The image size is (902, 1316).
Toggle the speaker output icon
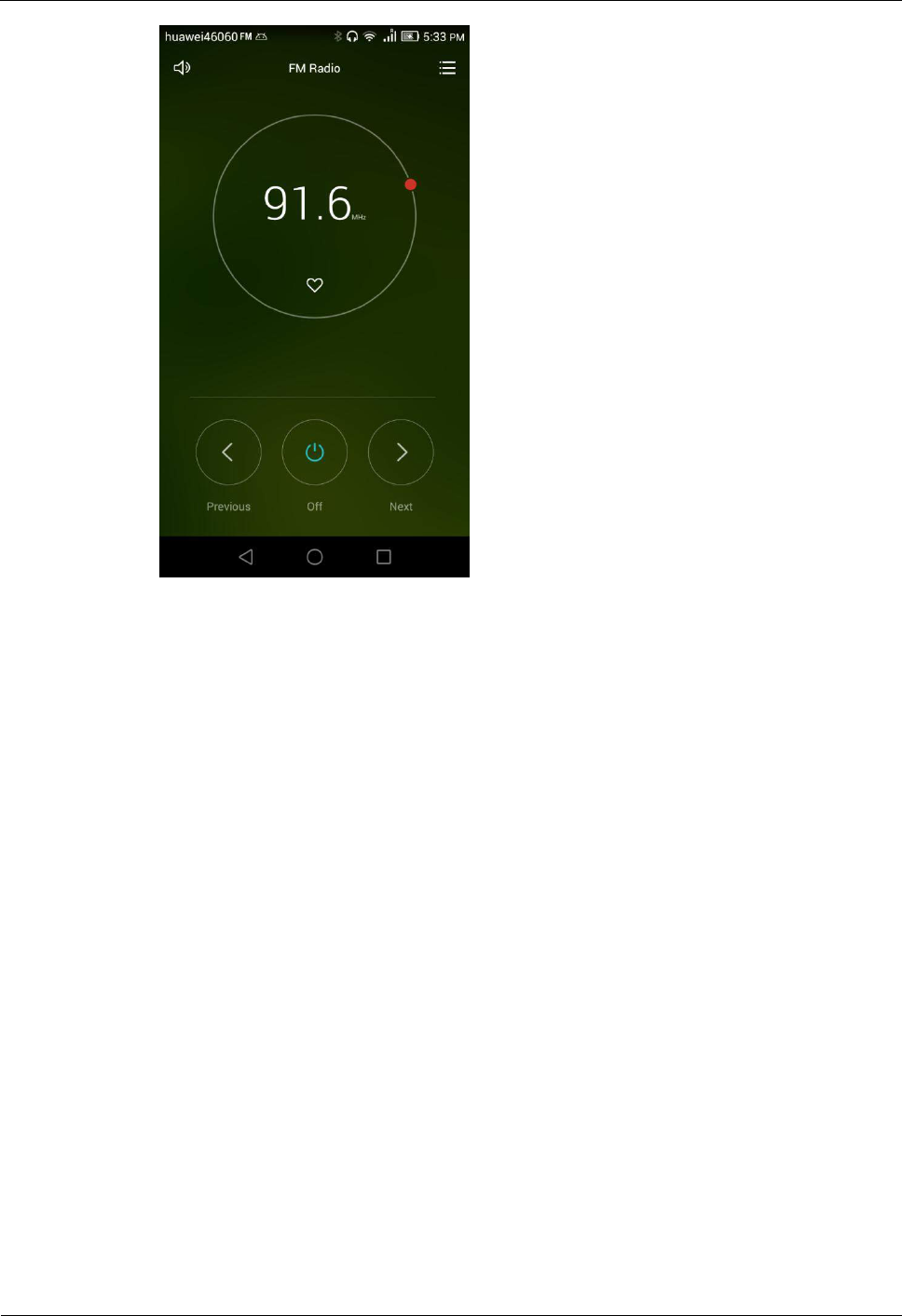click(182, 68)
